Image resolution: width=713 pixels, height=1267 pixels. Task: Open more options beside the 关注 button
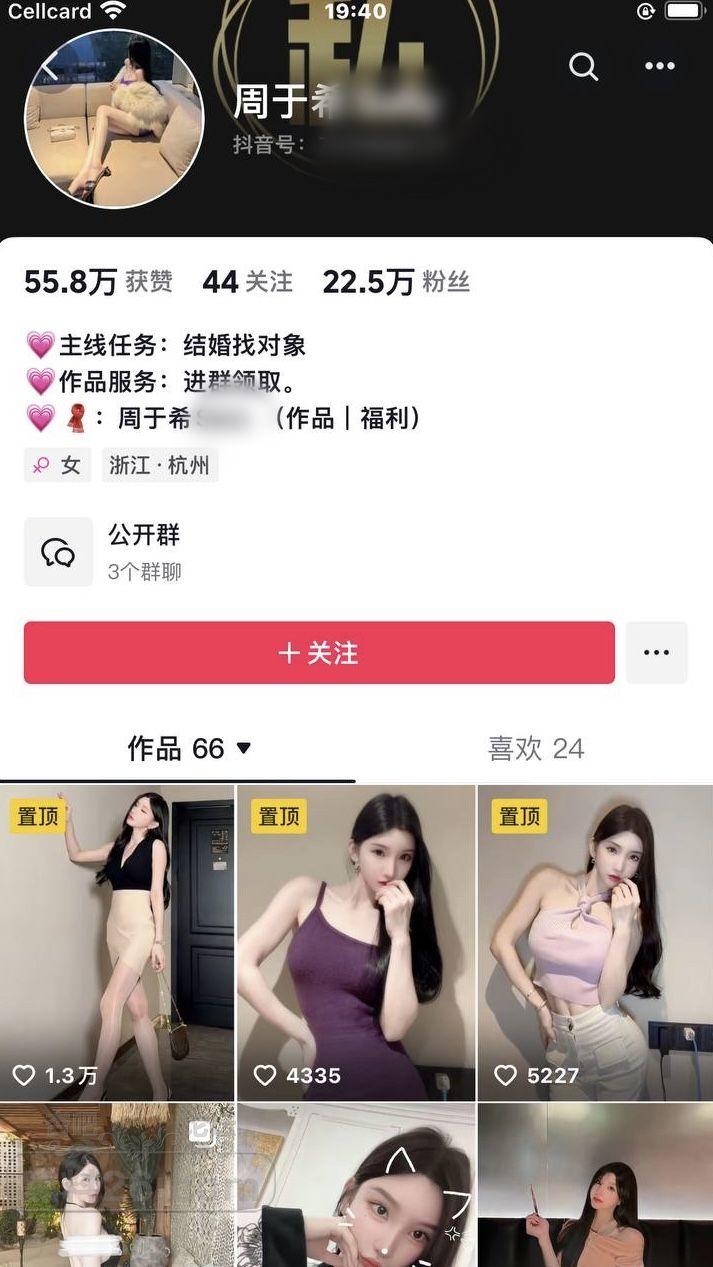point(656,653)
